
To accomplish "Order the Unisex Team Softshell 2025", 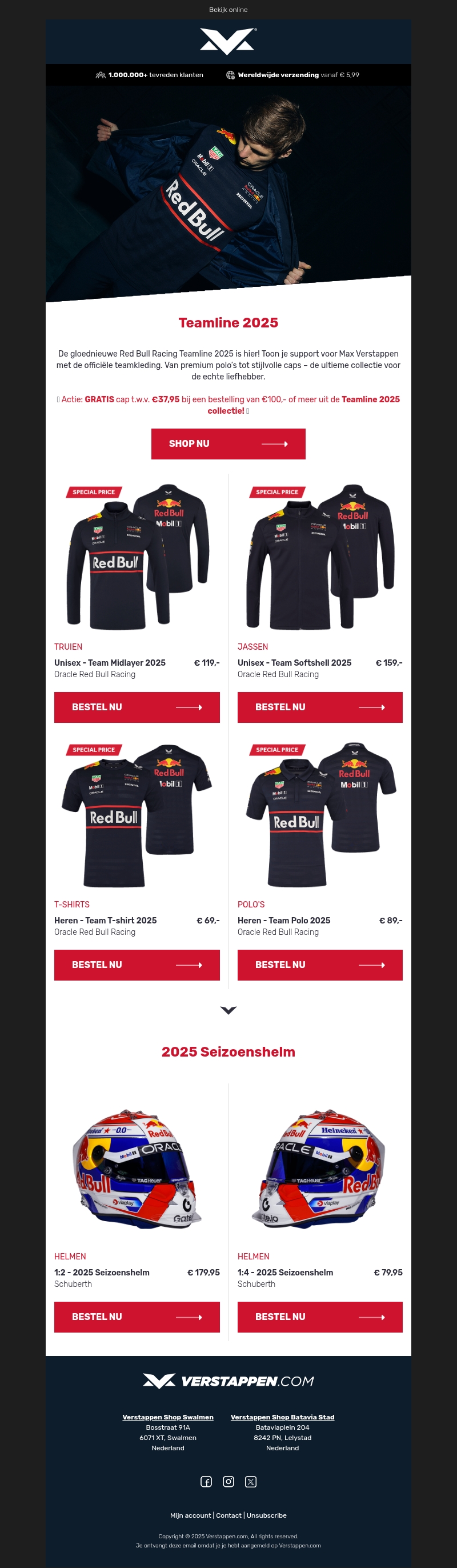I will 320,707.
